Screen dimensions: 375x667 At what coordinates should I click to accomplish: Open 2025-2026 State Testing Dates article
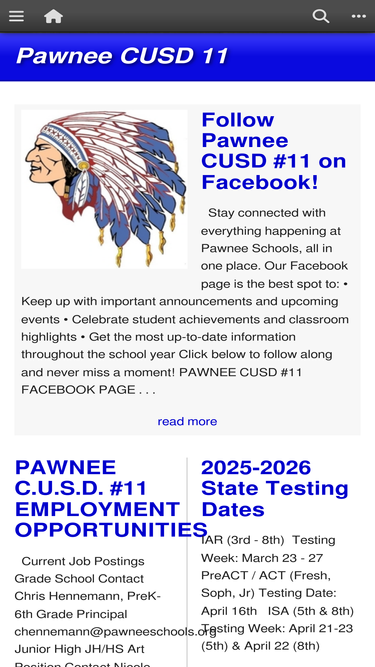(275, 488)
